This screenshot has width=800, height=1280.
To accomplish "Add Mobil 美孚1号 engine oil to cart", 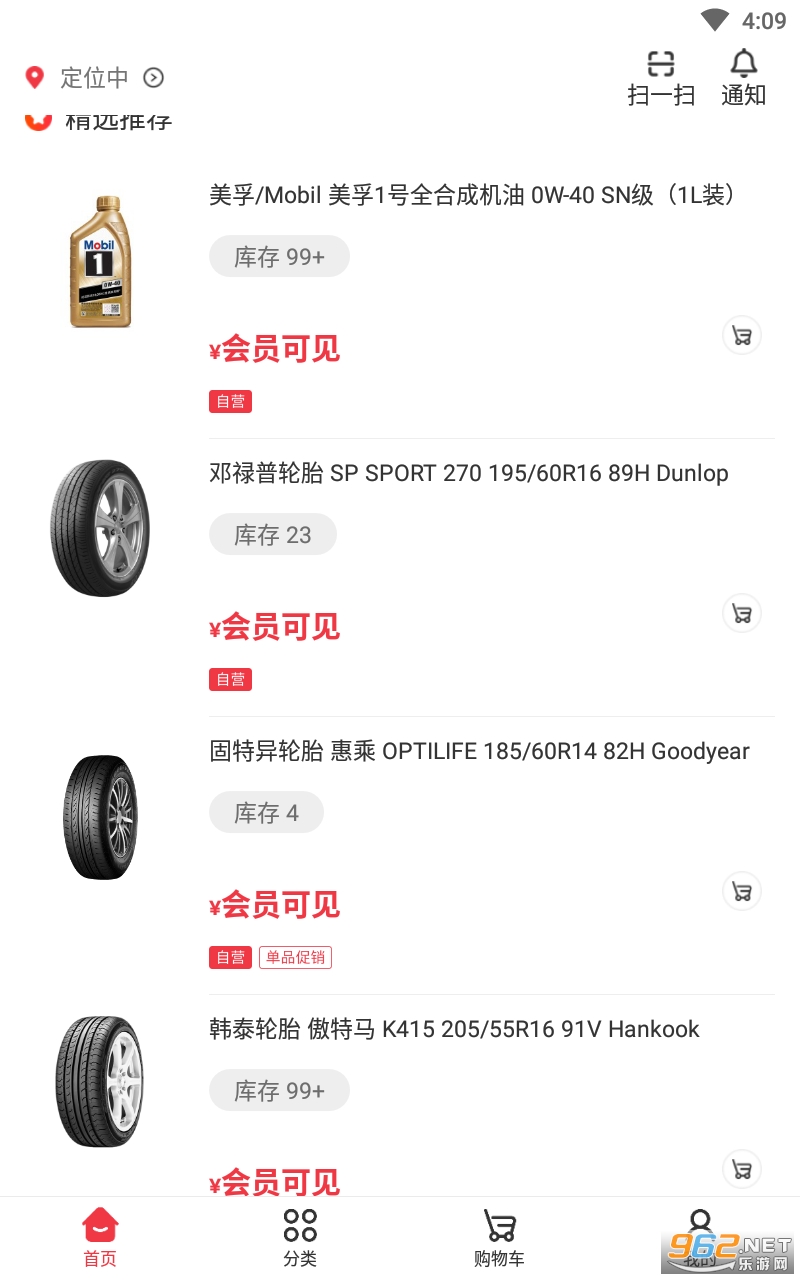I will (x=742, y=336).
